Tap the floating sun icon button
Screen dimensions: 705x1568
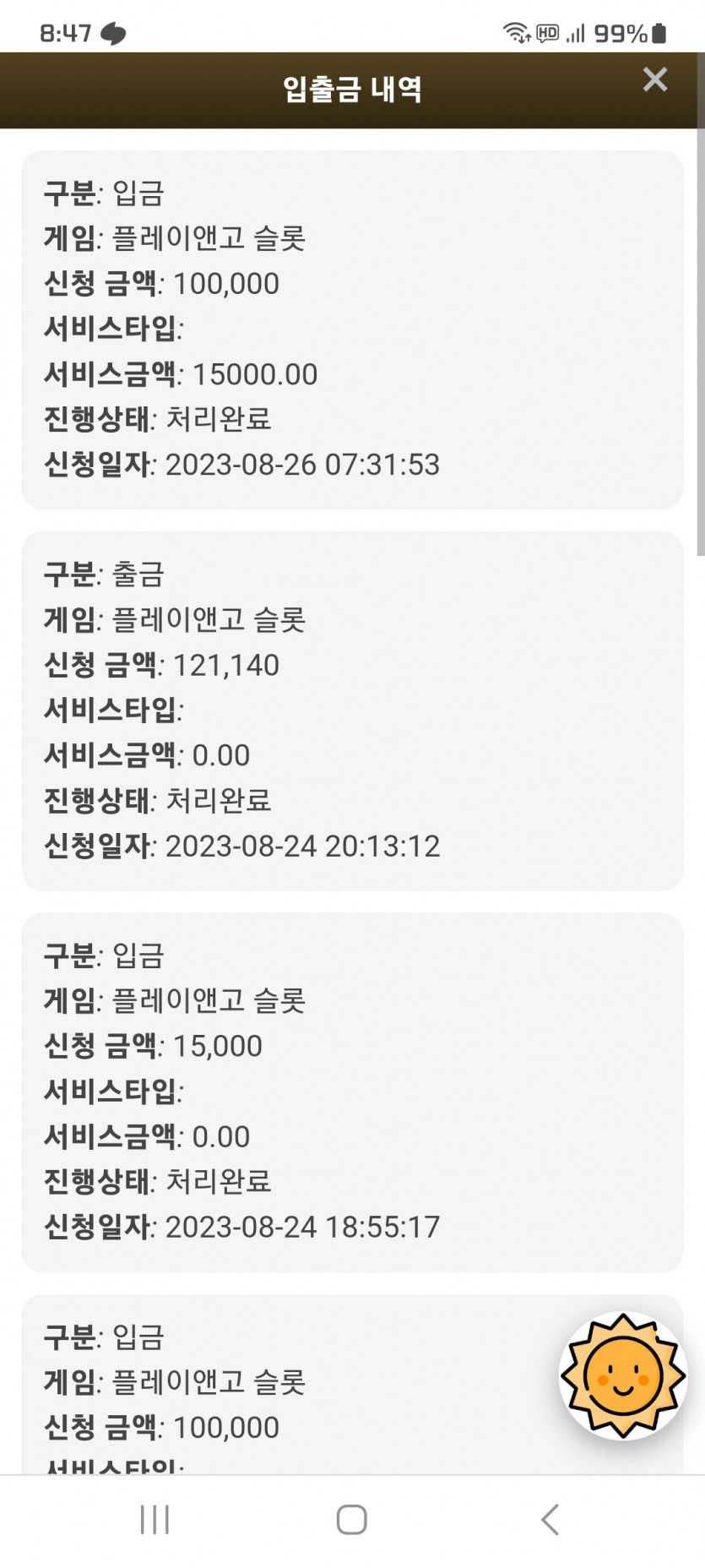(x=623, y=1375)
